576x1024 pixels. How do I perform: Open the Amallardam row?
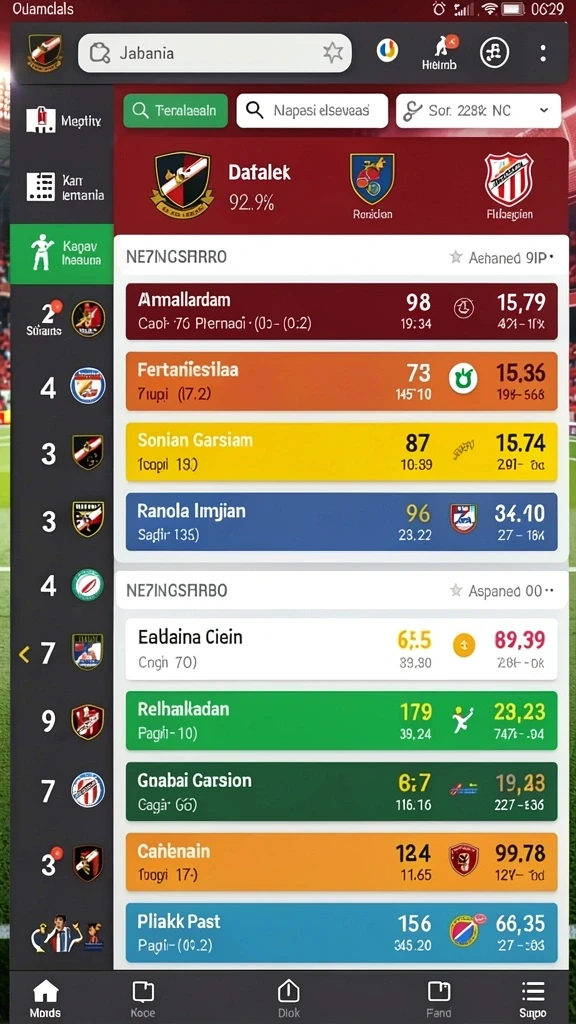coord(342,312)
